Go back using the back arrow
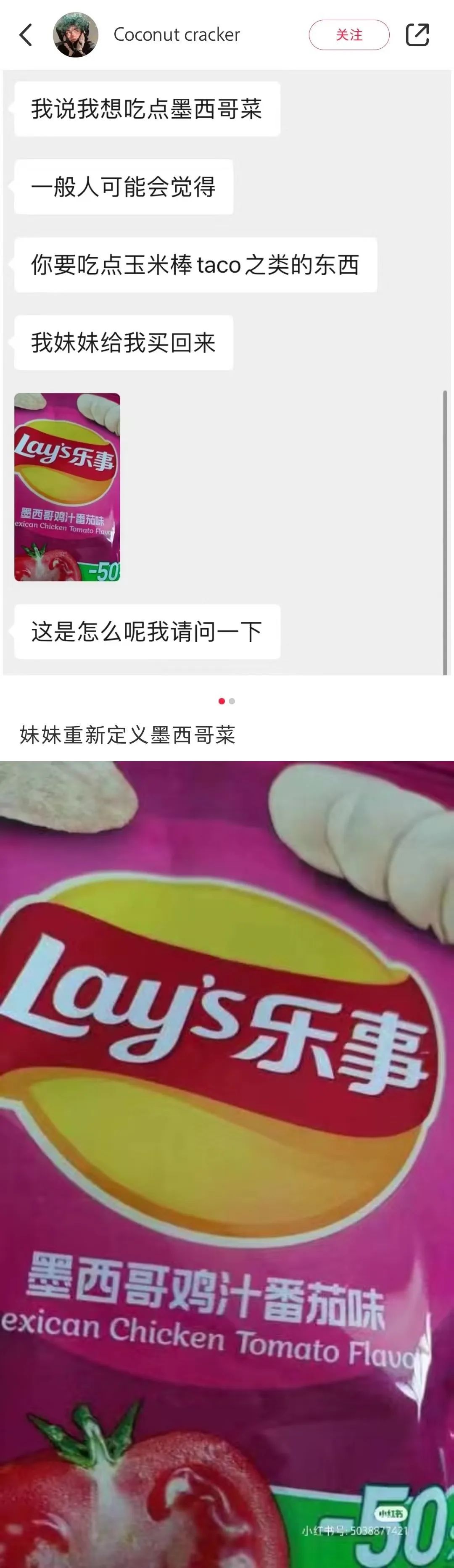Image resolution: width=454 pixels, height=1568 pixels. click(26, 35)
